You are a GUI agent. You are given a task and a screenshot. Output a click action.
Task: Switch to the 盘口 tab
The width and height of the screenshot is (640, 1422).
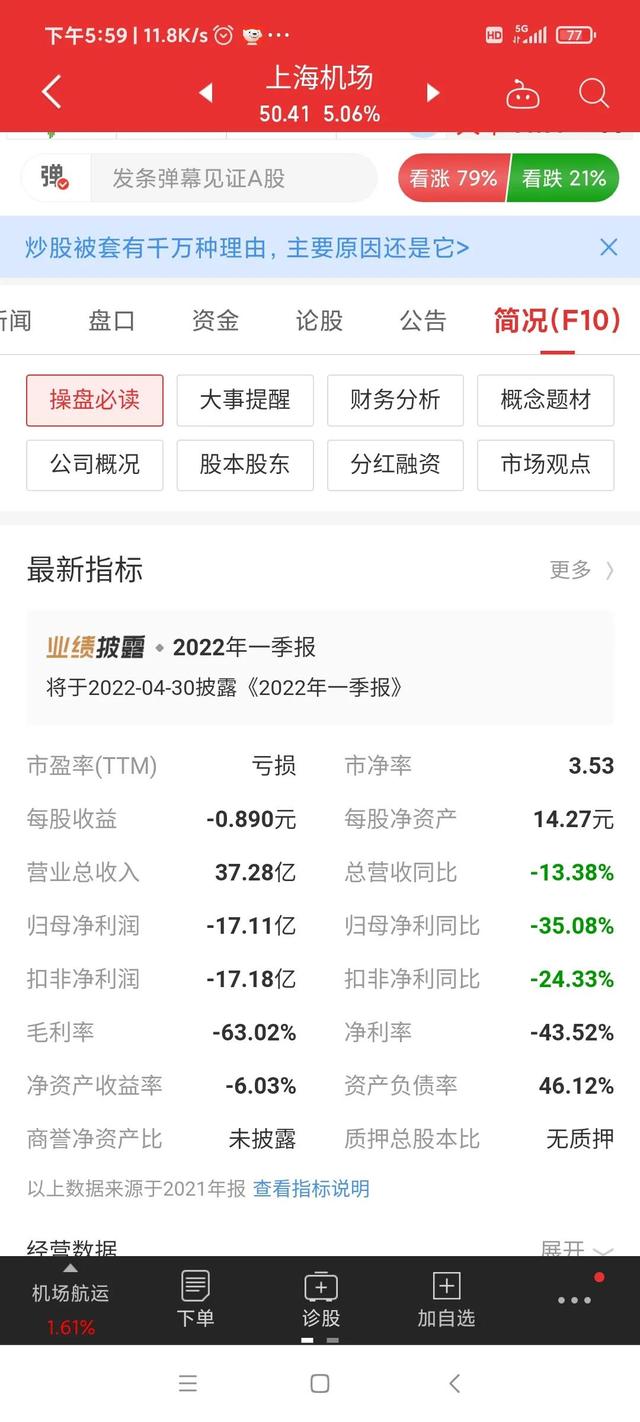111,321
